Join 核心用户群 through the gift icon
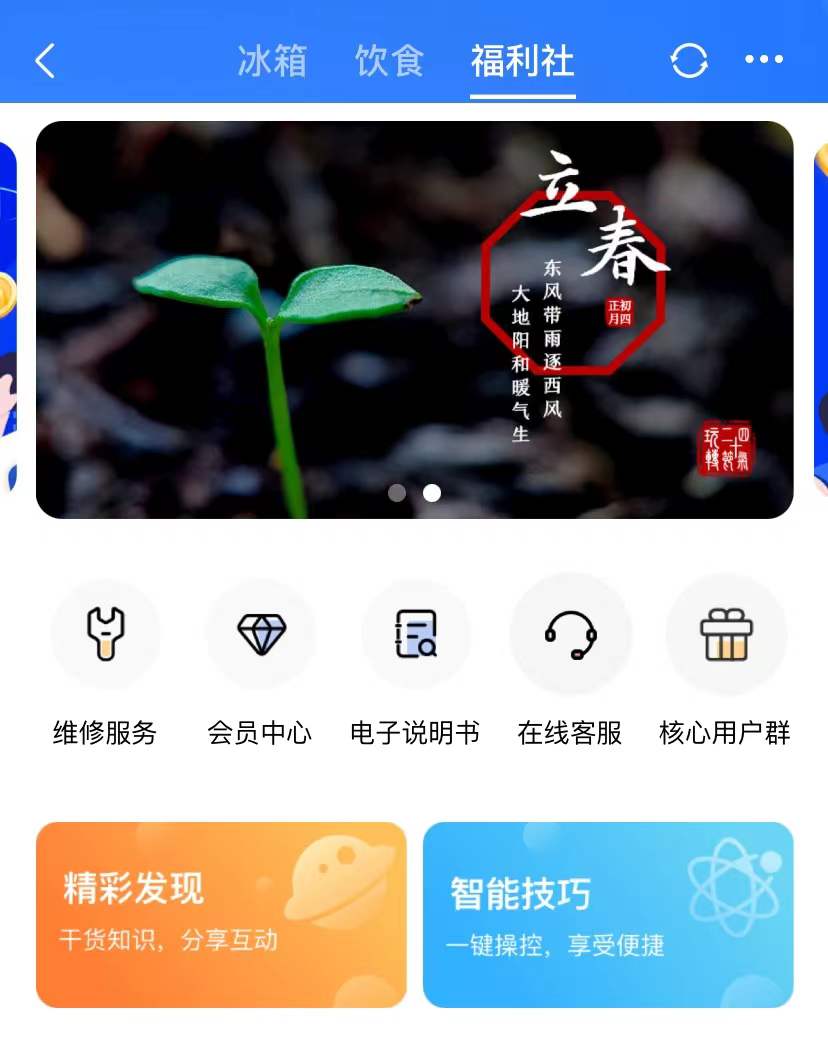828x1061 pixels. click(x=727, y=635)
